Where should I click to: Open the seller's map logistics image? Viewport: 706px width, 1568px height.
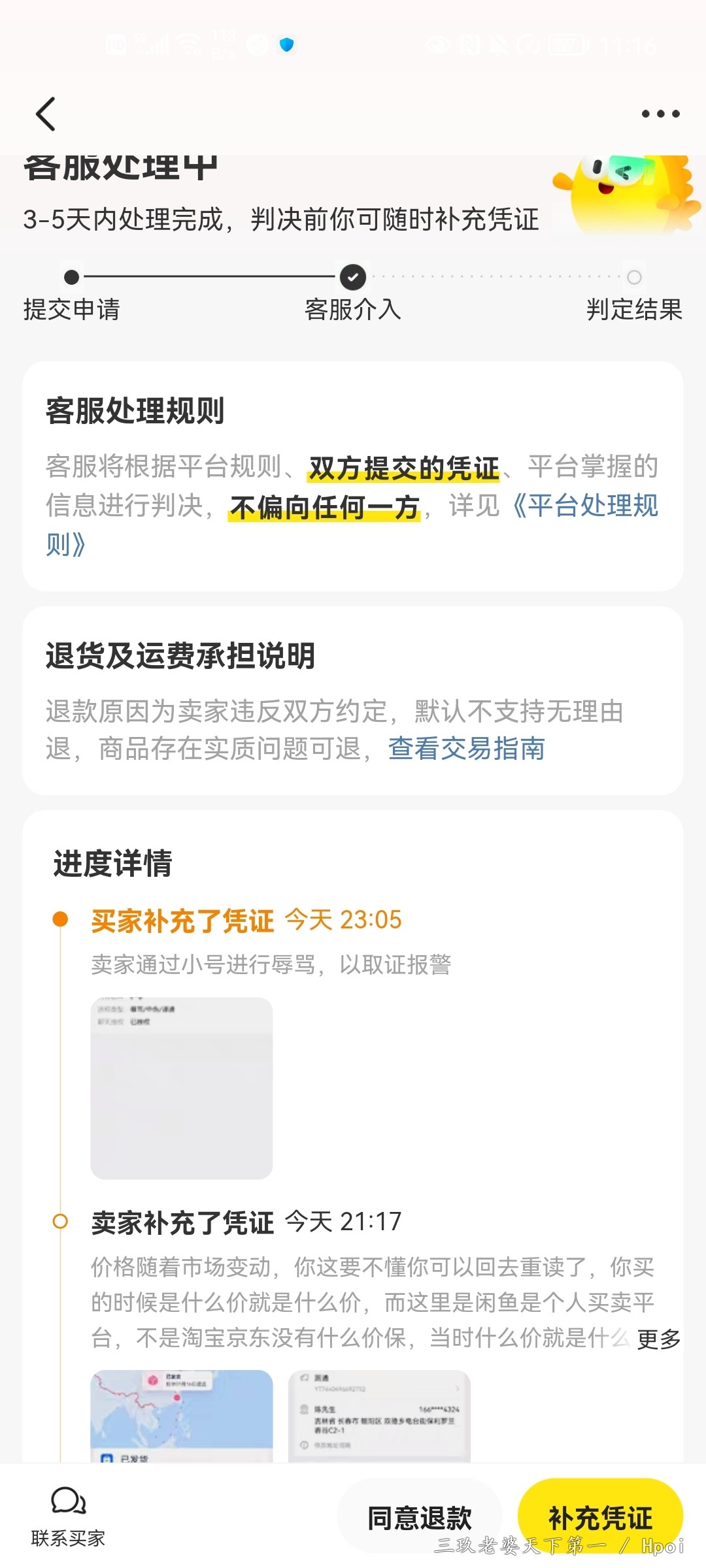pyautogui.click(x=182, y=1416)
